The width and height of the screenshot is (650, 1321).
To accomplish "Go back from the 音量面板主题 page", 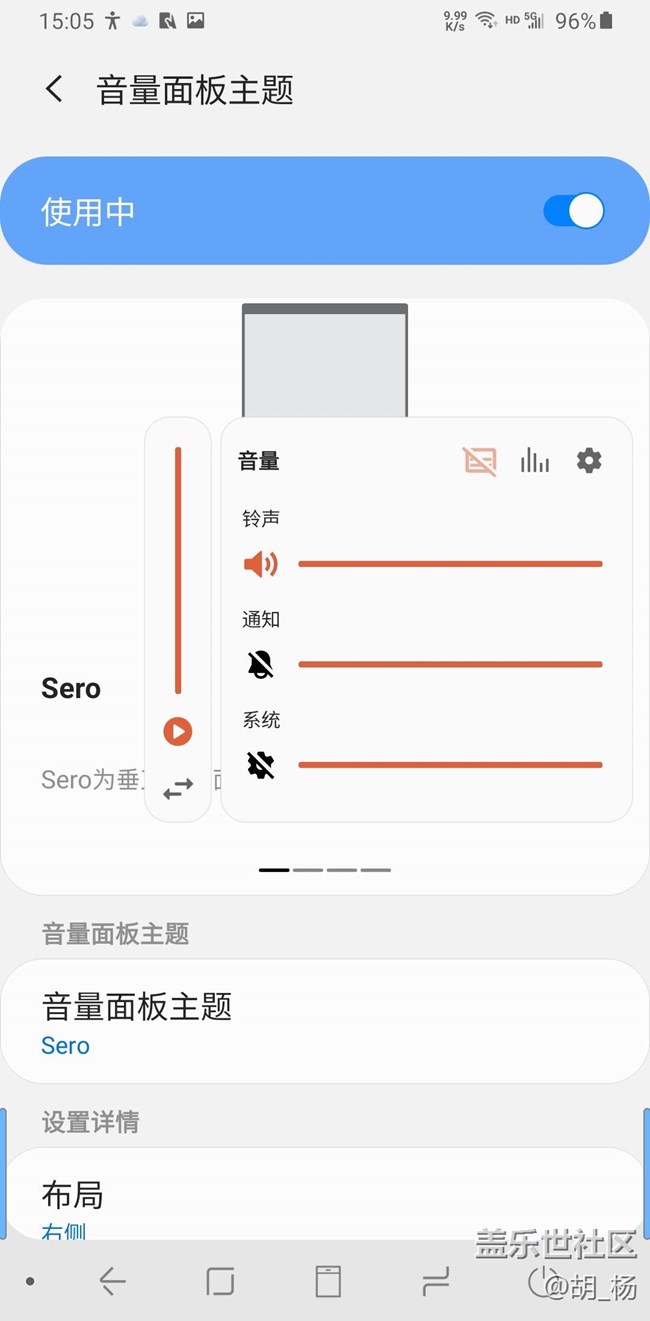I will click(54, 89).
